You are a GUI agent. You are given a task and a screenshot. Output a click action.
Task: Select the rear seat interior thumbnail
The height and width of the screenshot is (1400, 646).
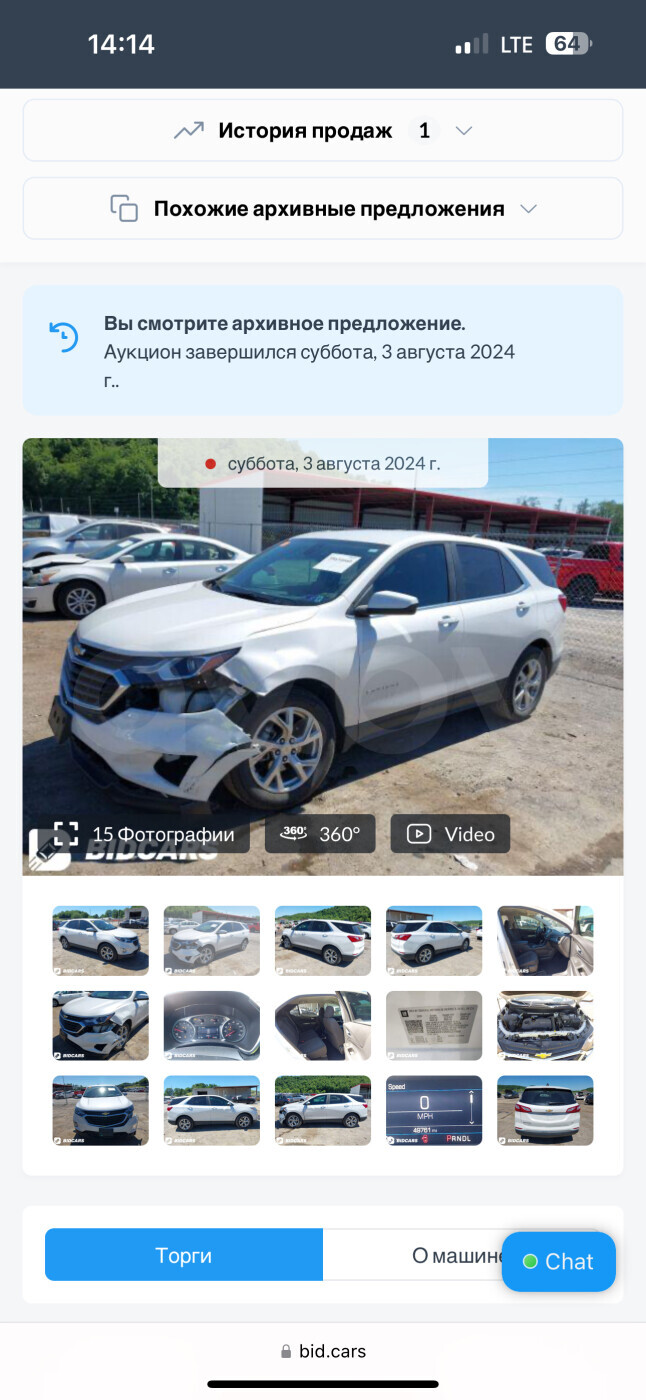tap(323, 1026)
